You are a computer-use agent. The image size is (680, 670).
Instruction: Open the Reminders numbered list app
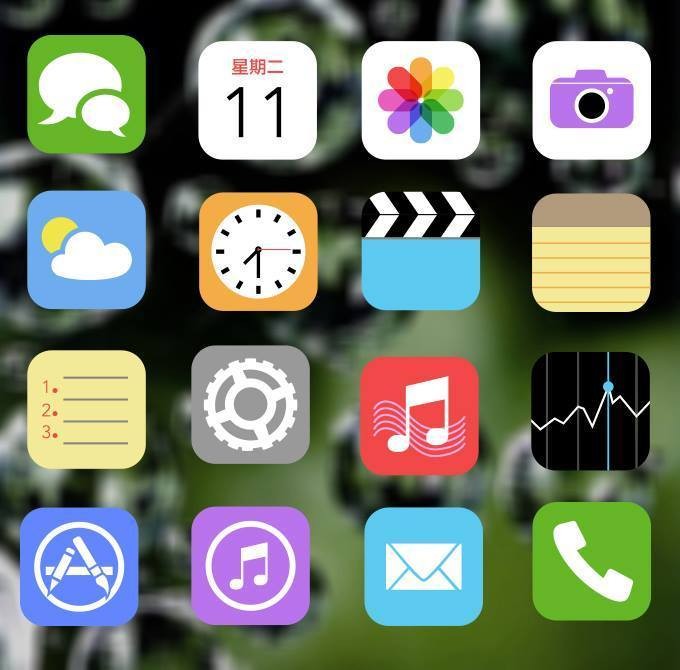[86, 410]
